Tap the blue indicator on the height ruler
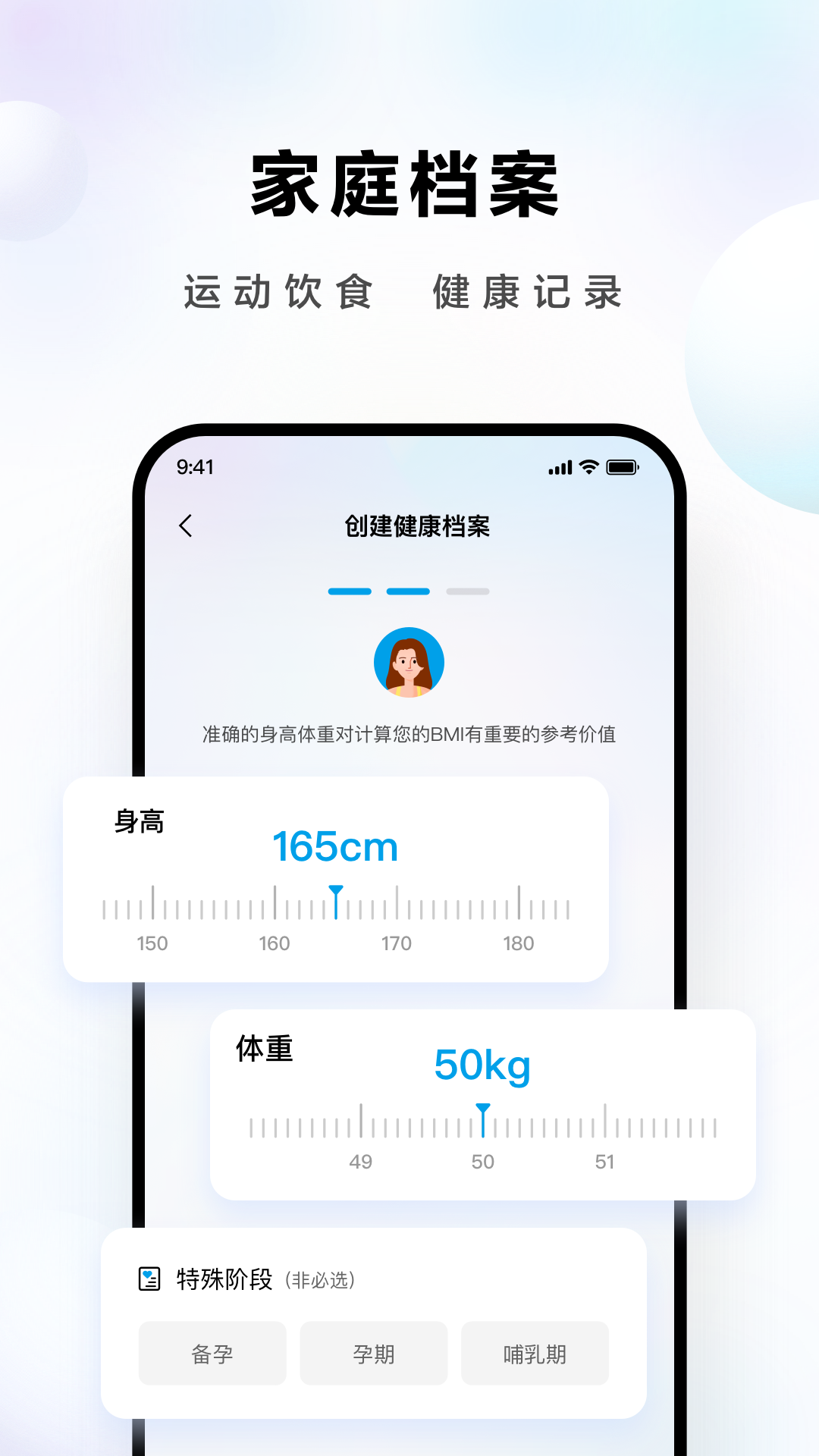Image resolution: width=819 pixels, height=1456 pixels. 336,899
